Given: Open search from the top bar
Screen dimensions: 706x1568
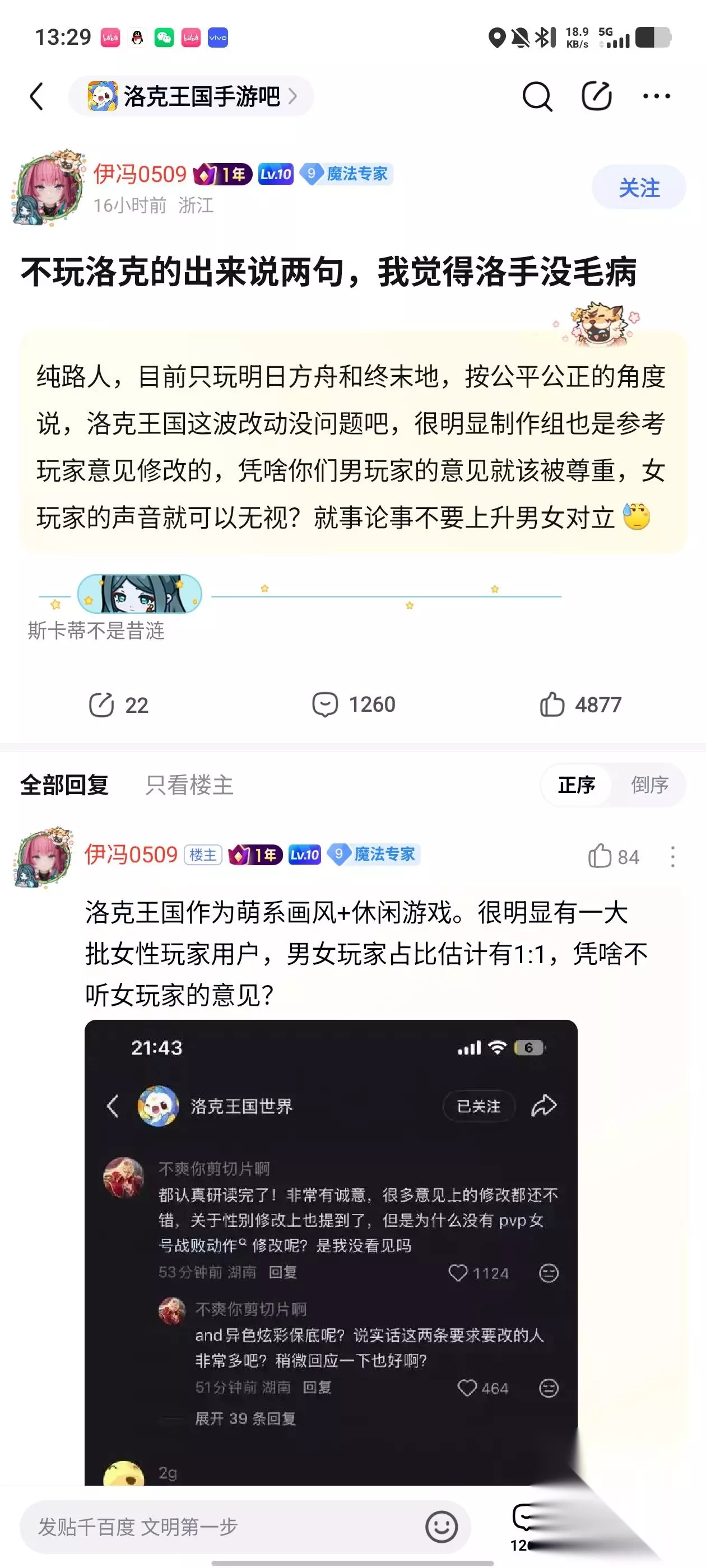Looking at the screenshot, I should pos(537,96).
